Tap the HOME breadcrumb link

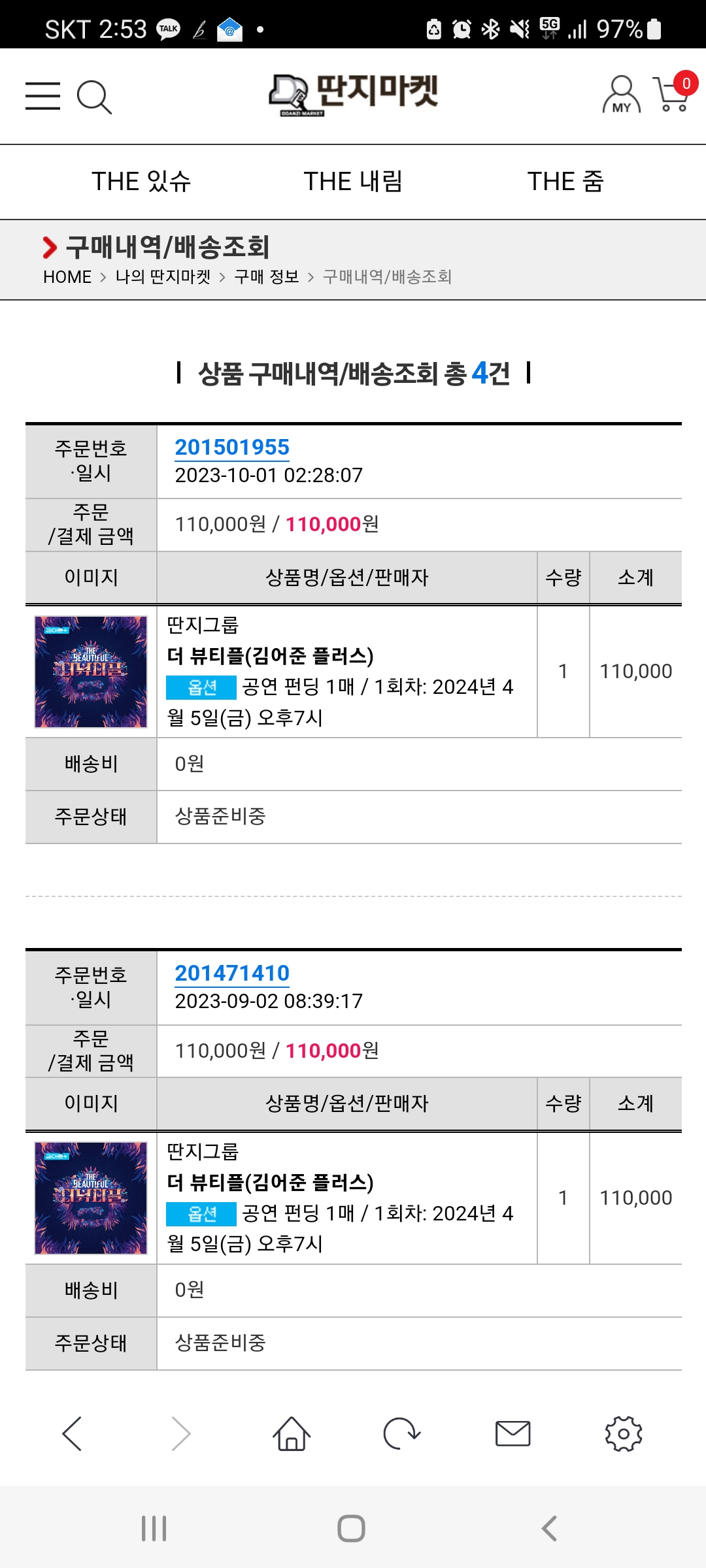(67, 277)
